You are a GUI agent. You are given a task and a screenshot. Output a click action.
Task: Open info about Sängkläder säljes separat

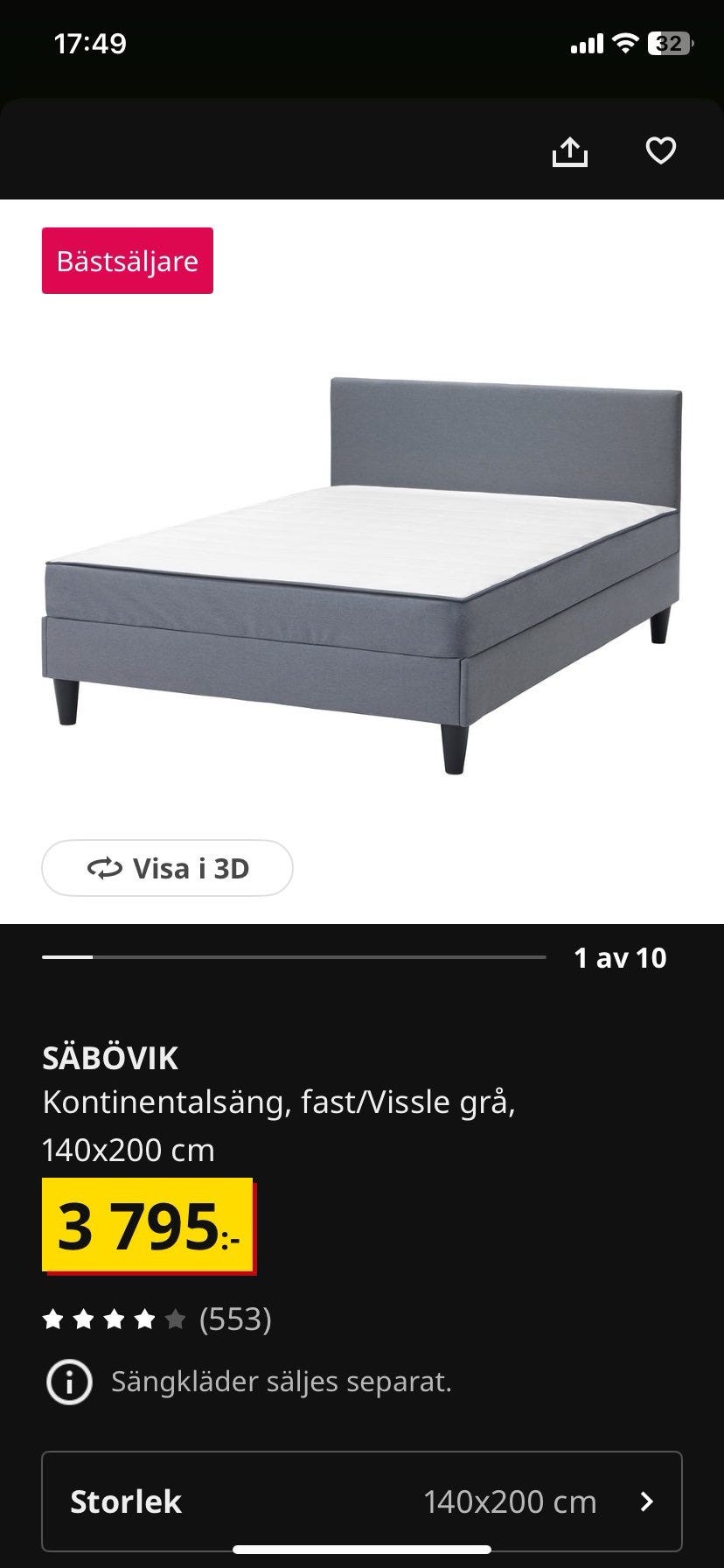point(68,1382)
